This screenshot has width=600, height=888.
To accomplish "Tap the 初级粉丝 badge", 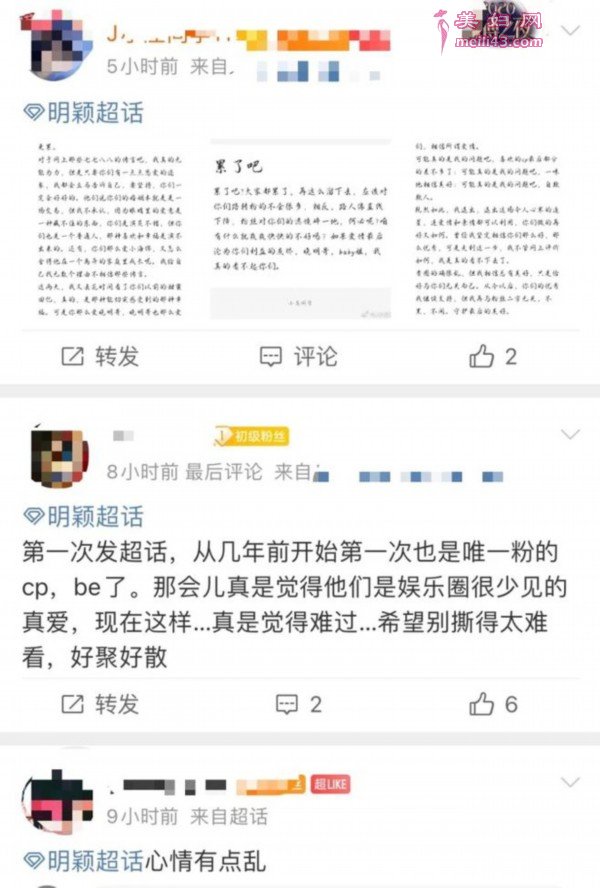I will click(251, 436).
